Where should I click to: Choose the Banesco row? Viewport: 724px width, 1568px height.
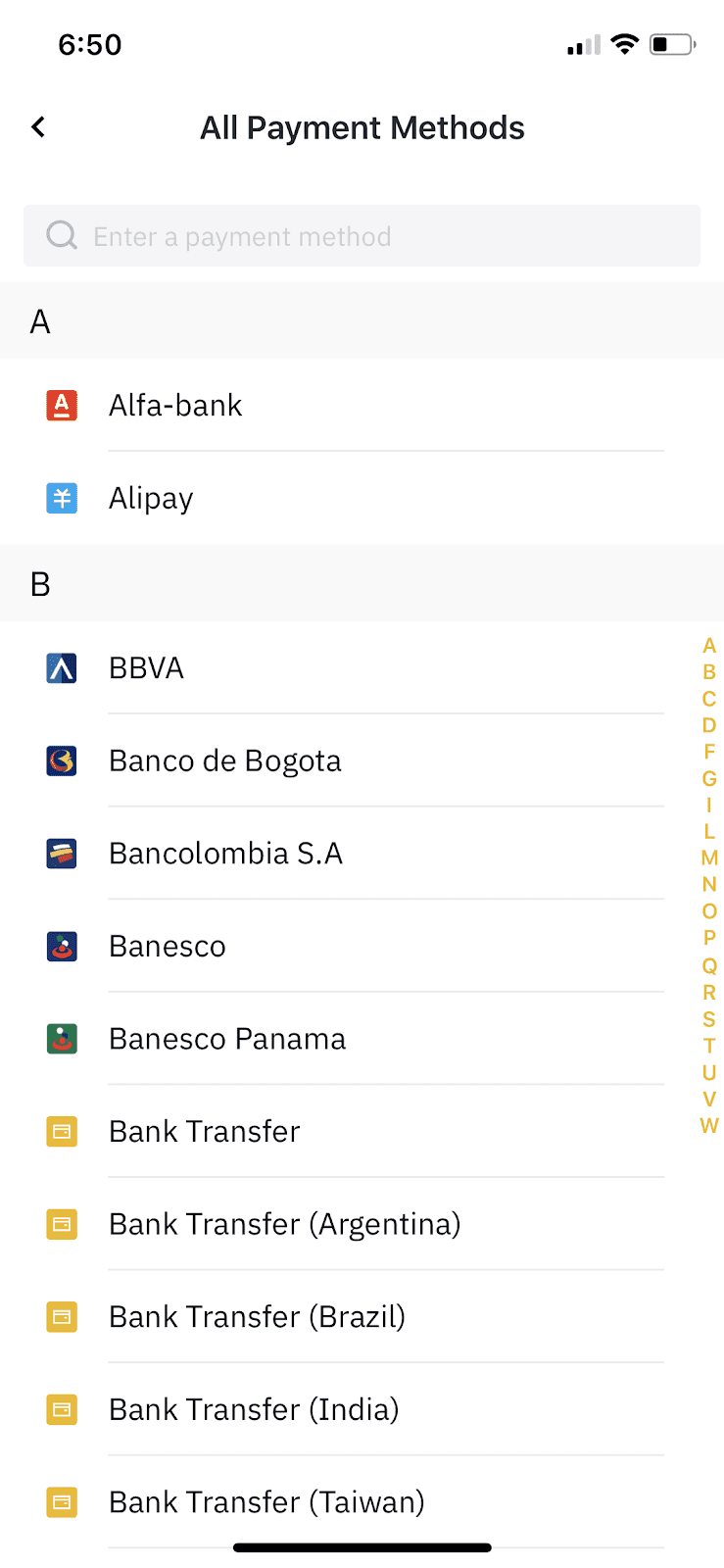(x=362, y=946)
